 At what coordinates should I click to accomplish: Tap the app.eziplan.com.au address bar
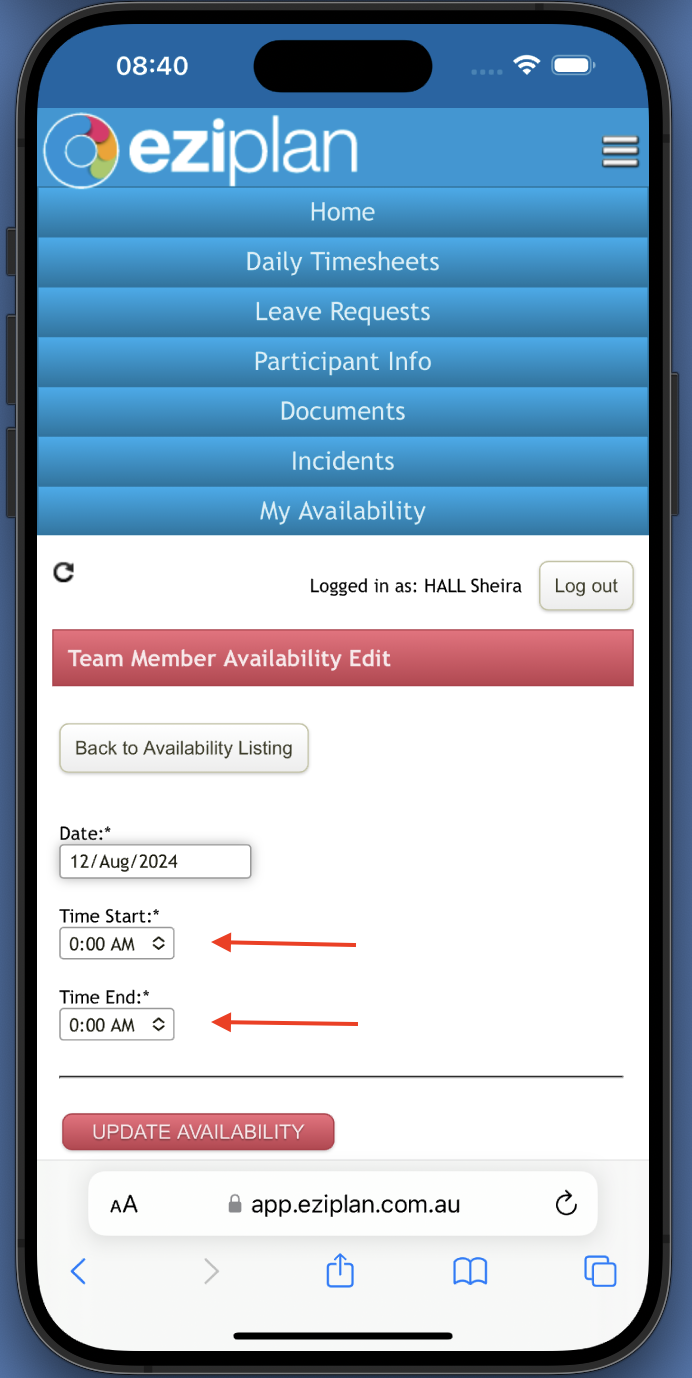click(x=345, y=1204)
